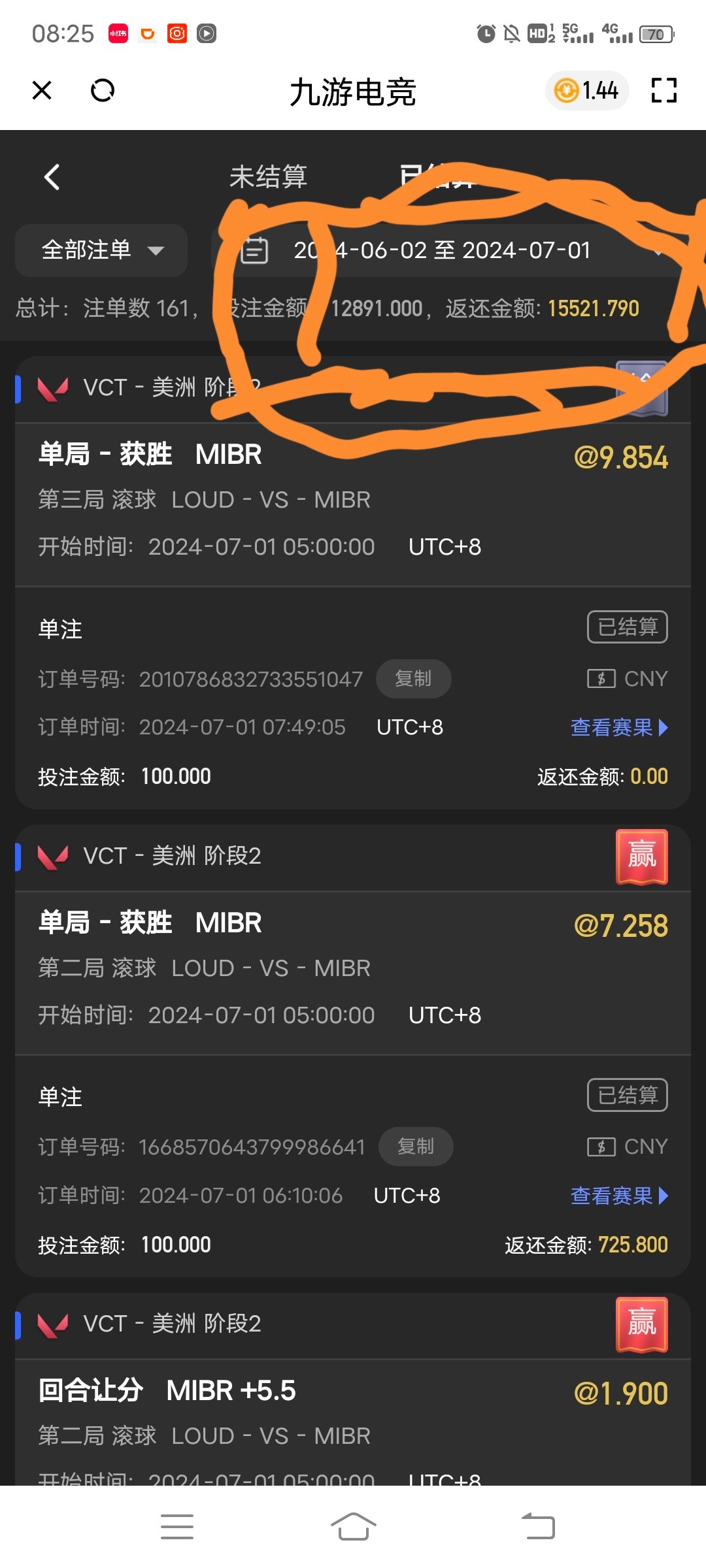View 查看赛果 for the 06:10:06 order
The image size is (706, 1568).
pos(618,1196)
